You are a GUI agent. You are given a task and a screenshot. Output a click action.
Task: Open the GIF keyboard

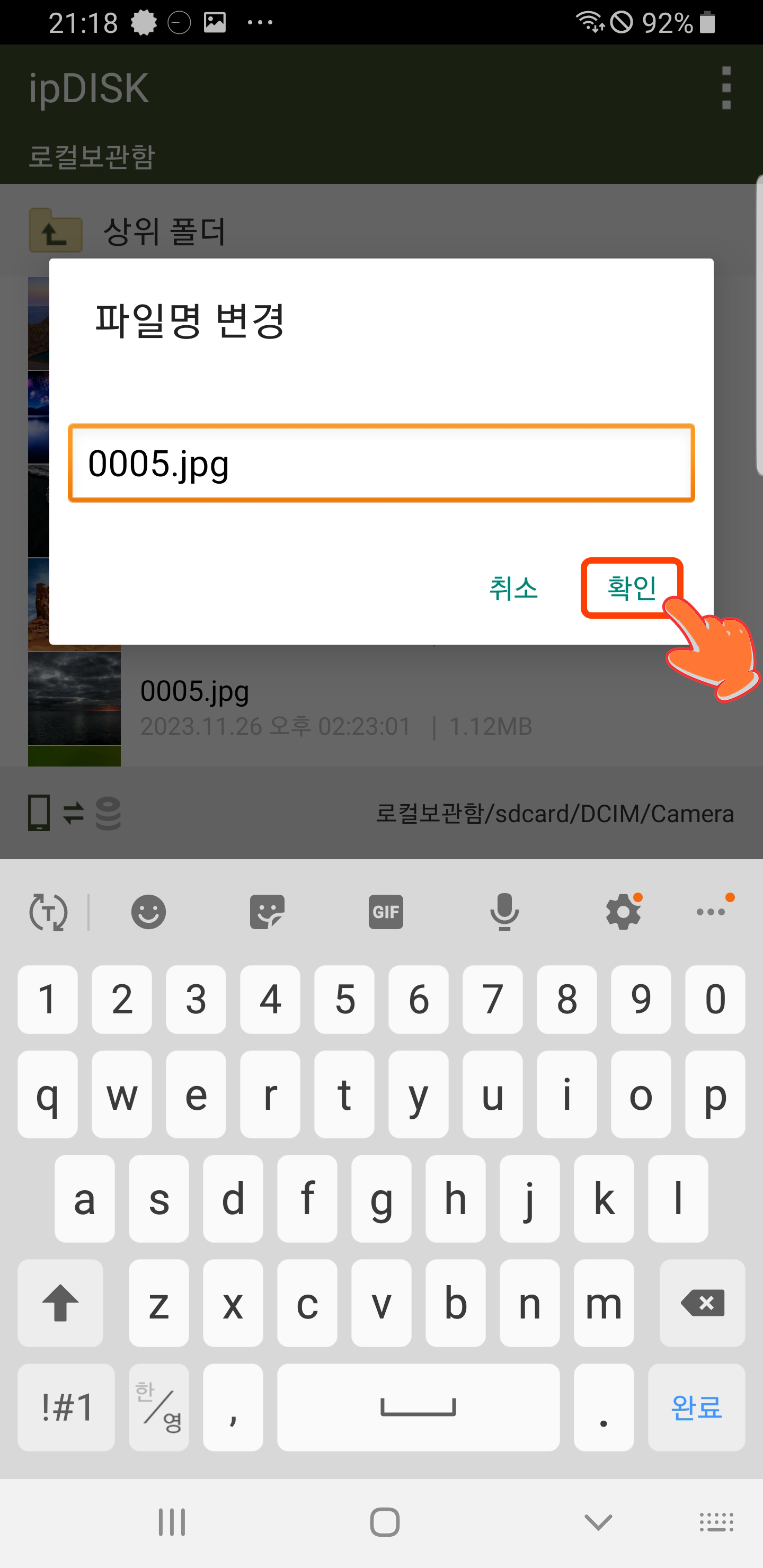385,912
